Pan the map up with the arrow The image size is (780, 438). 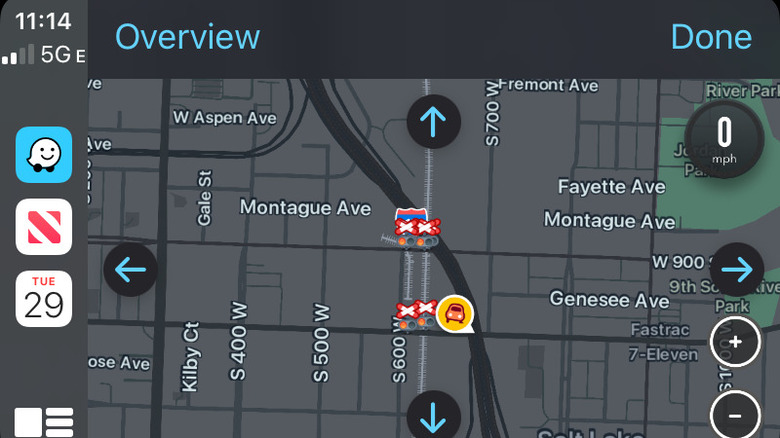433,122
